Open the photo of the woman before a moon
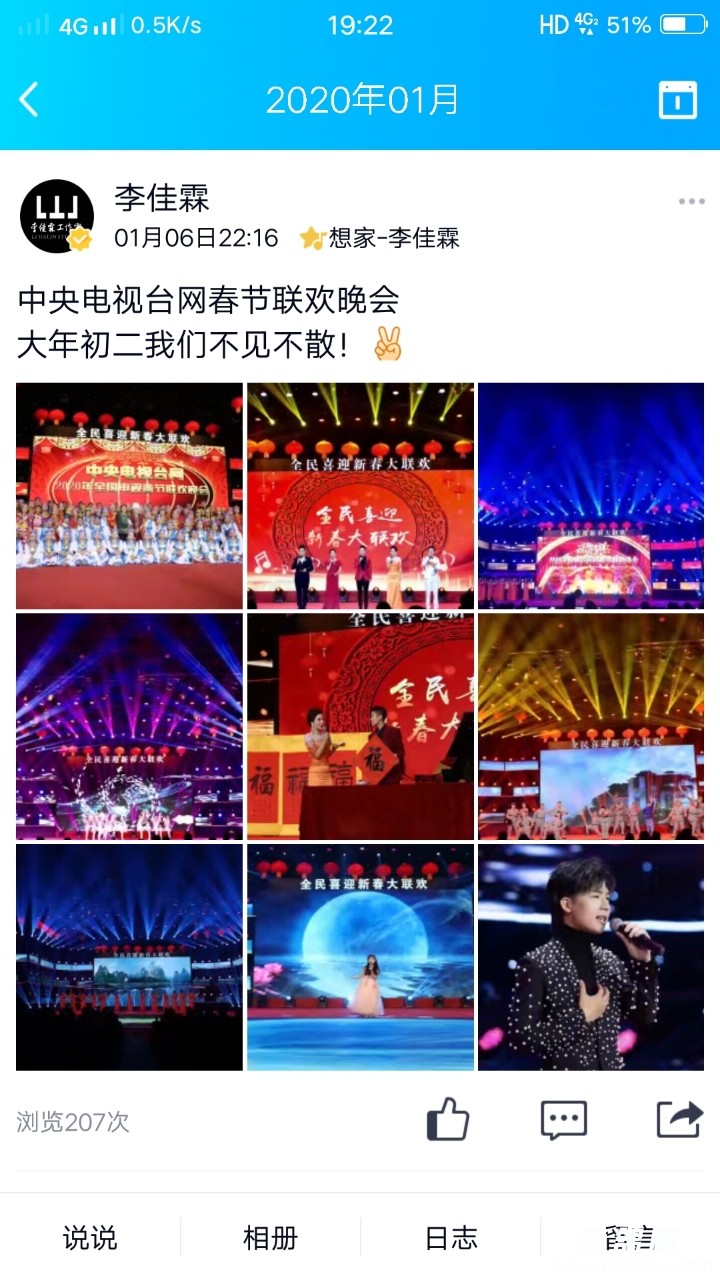Screen dimensions: 720x1280 coord(360,957)
